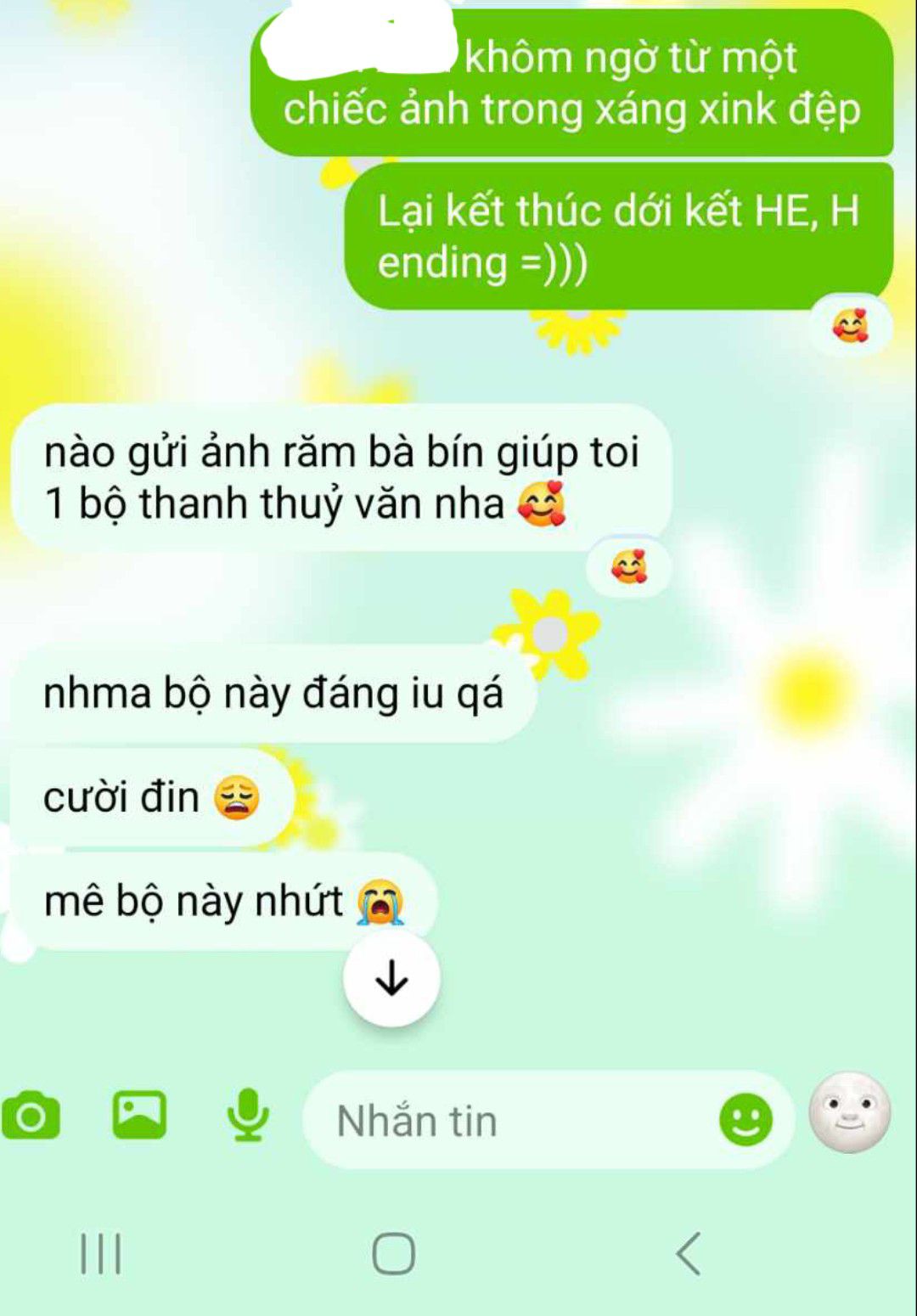Open the camera to take a photo

[x=31, y=1116]
